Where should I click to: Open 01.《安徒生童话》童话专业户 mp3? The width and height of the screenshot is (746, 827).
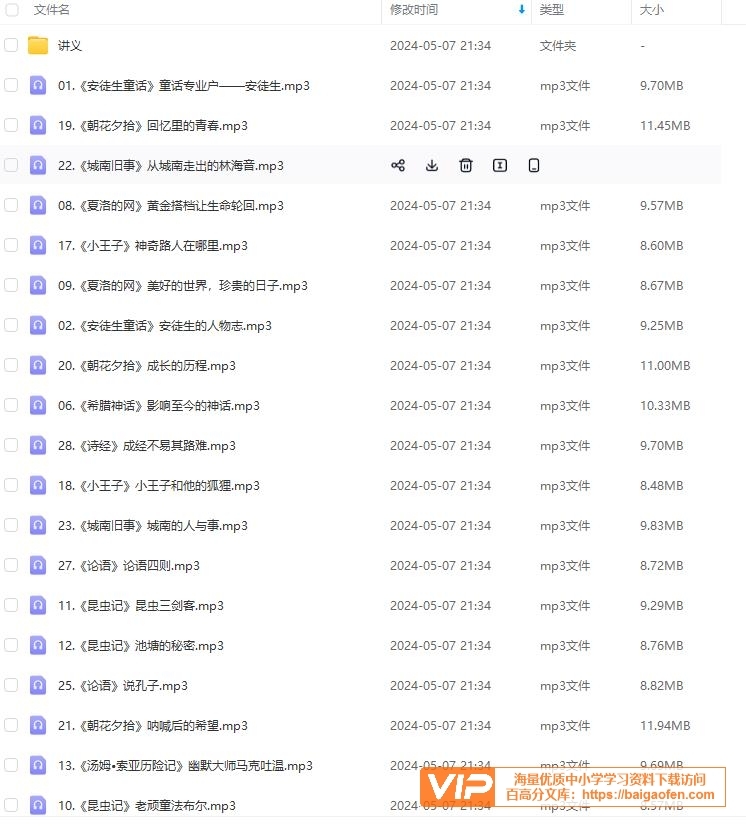tap(183, 86)
